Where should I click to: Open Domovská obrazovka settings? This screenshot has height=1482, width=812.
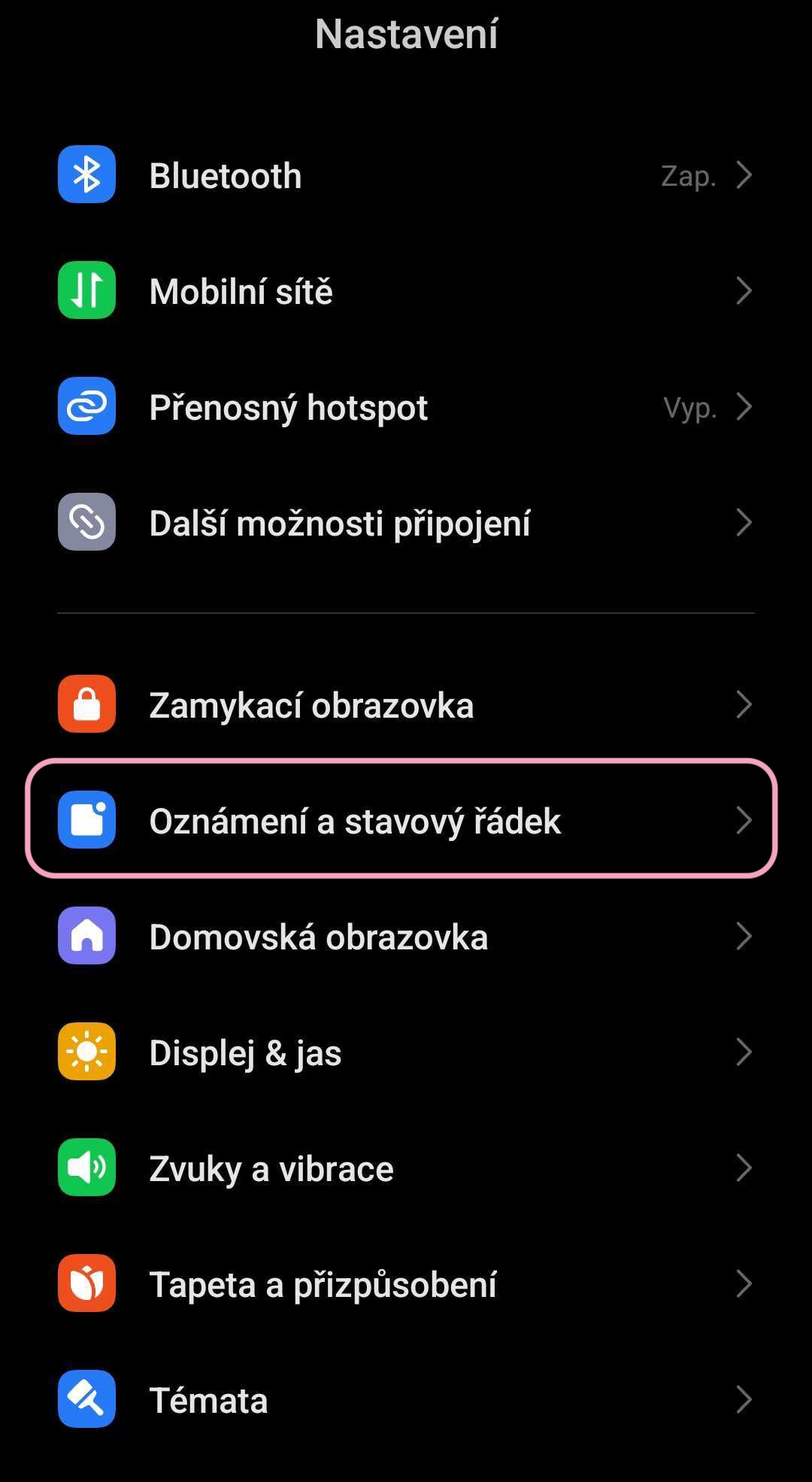point(406,937)
